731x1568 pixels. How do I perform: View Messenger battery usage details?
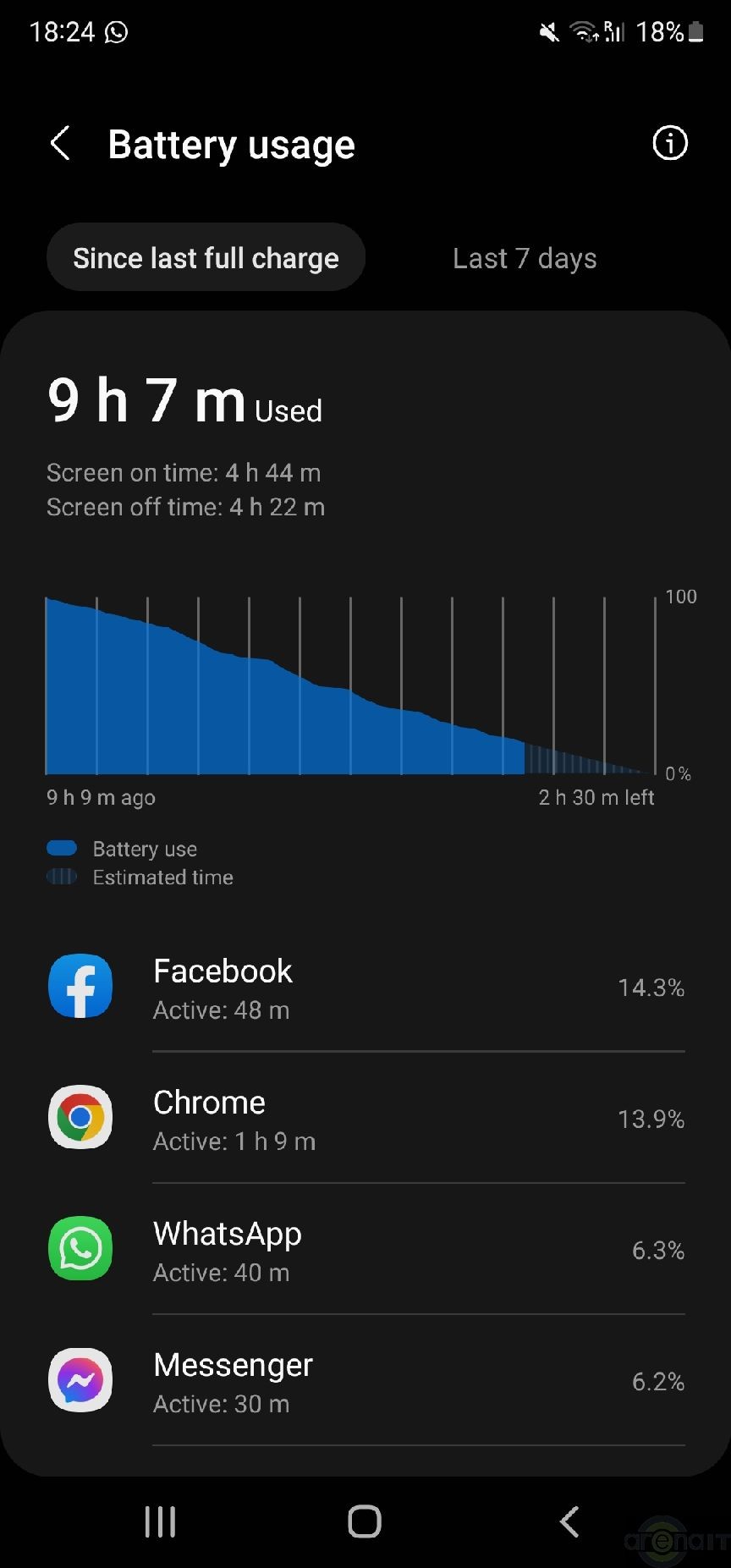(x=365, y=1380)
